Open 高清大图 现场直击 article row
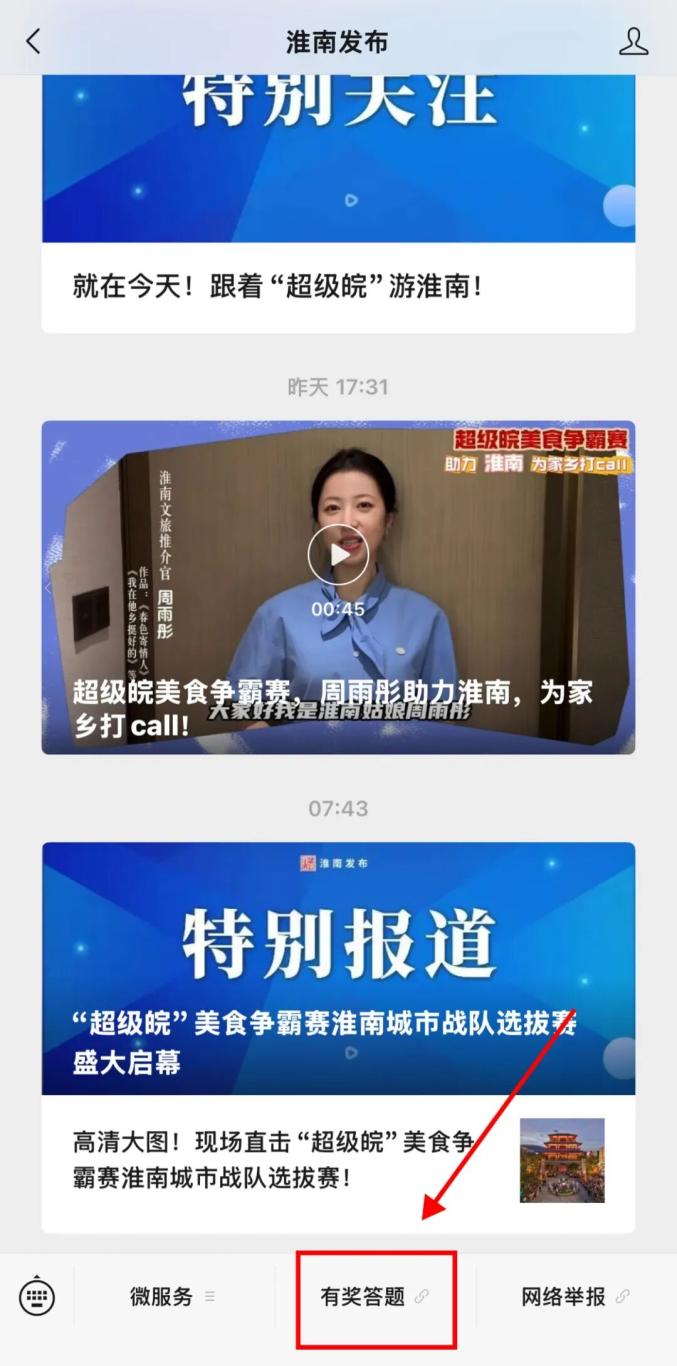Image resolution: width=677 pixels, height=1366 pixels. [290, 1160]
